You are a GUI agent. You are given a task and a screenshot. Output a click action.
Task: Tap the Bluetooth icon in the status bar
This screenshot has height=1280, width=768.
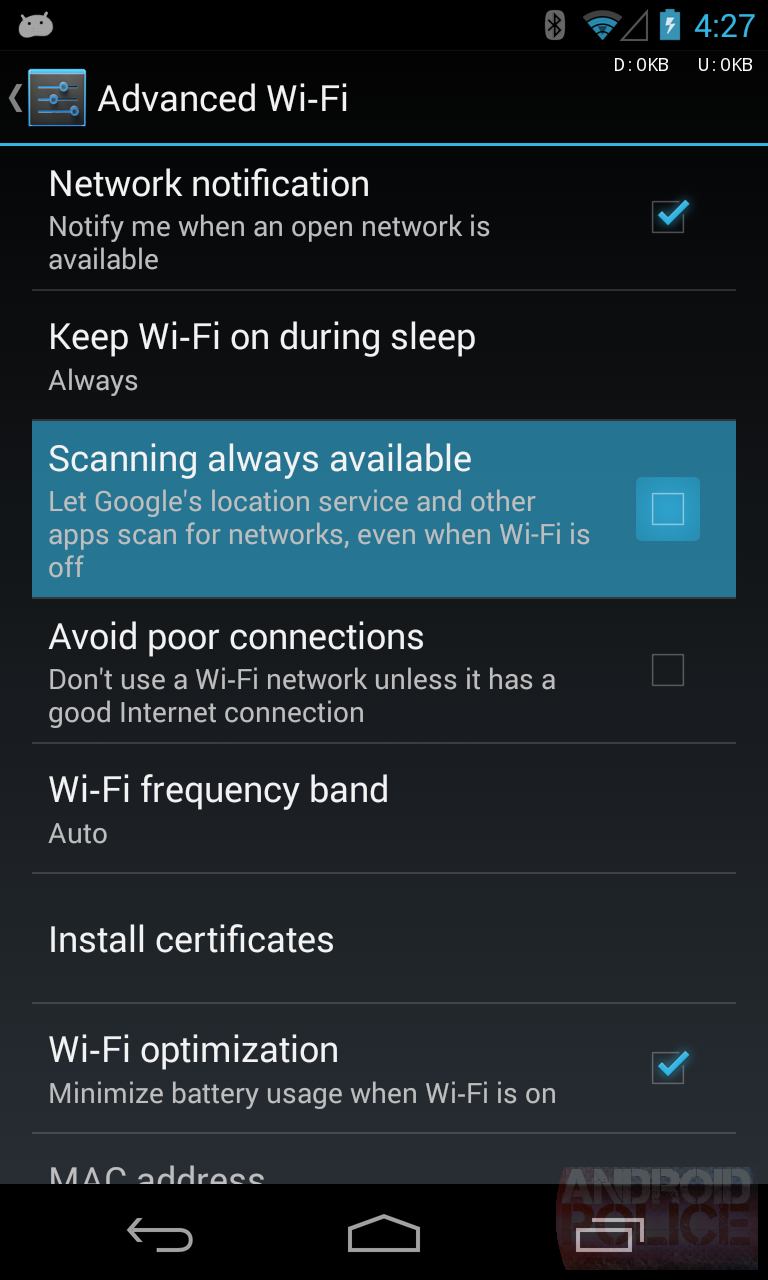point(556,25)
